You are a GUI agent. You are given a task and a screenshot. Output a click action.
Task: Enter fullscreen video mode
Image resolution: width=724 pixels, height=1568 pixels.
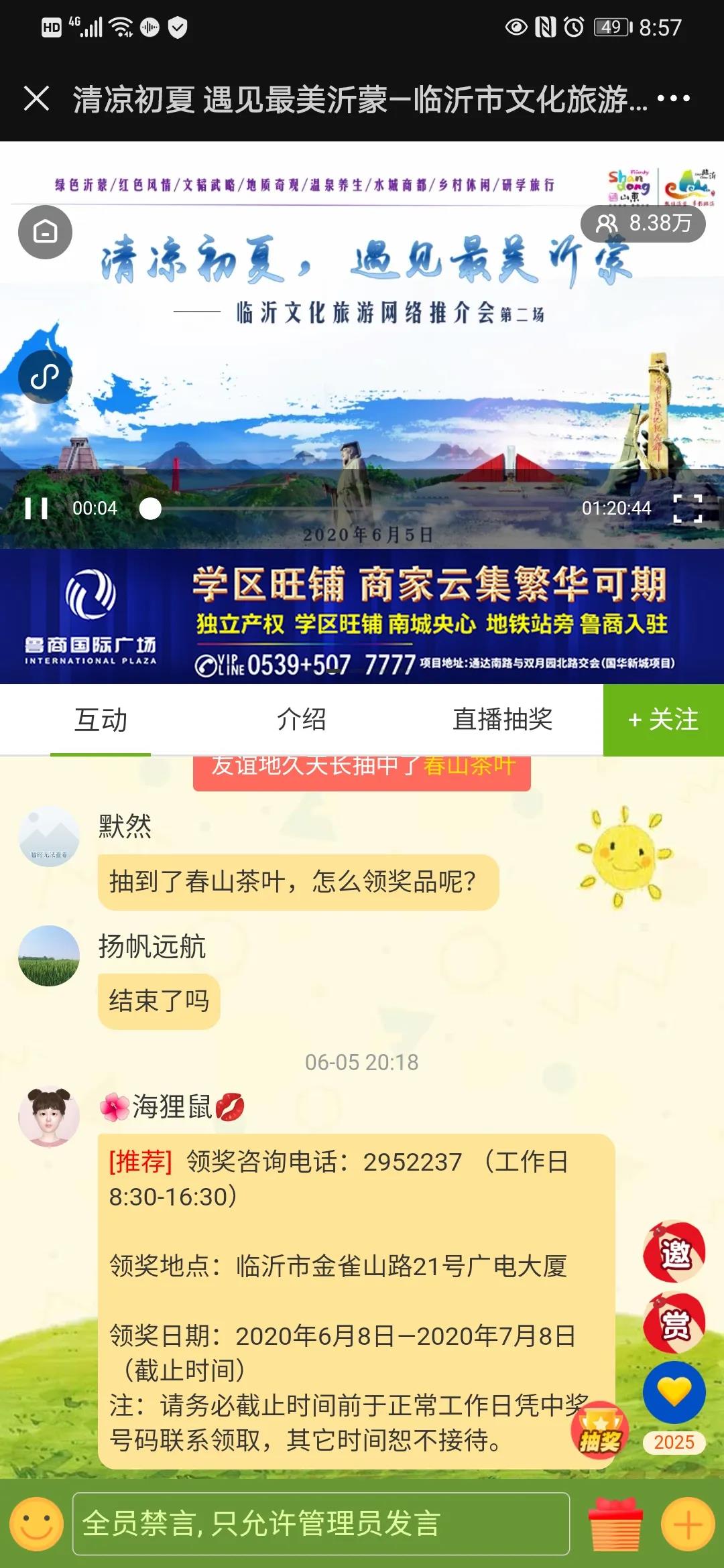(x=687, y=509)
